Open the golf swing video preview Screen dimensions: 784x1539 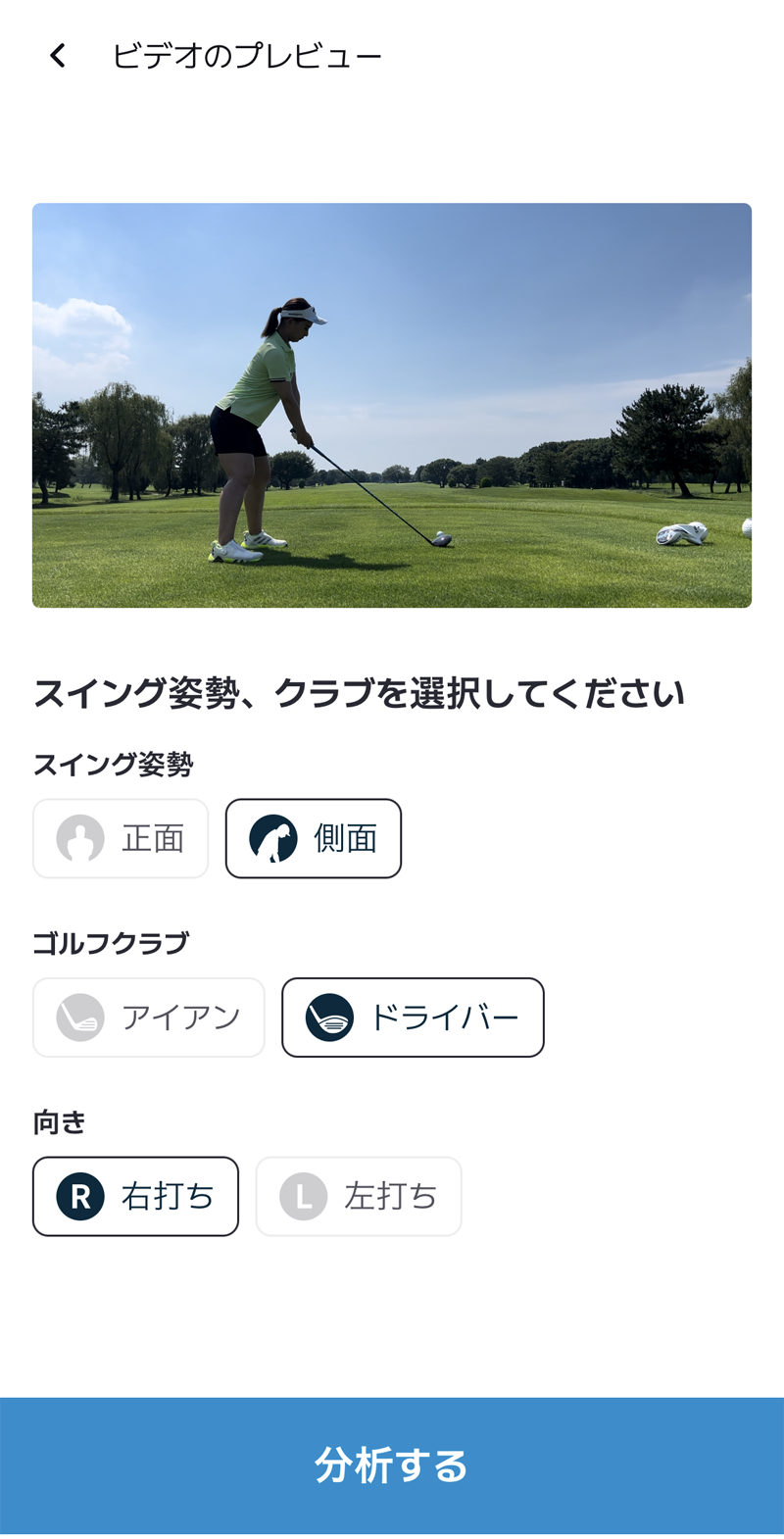[x=392, y=405]
